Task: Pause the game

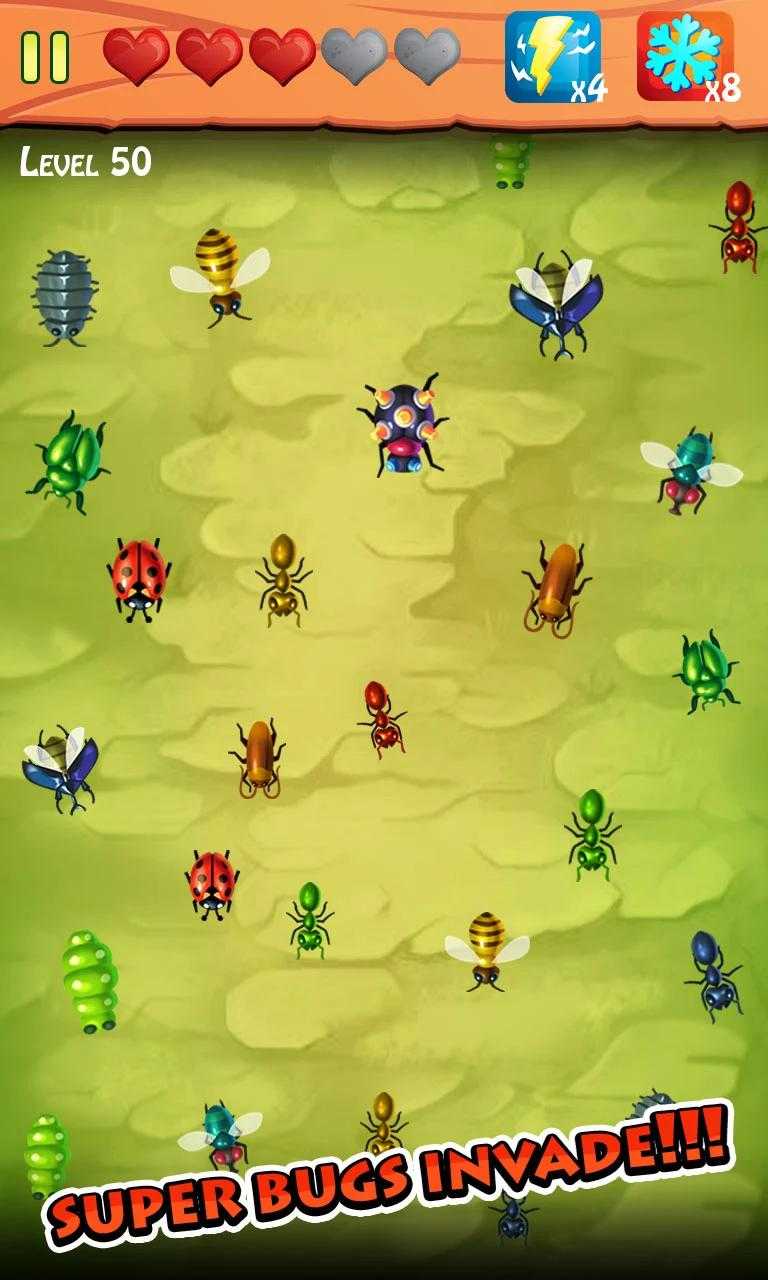Action: pos(45,57)
